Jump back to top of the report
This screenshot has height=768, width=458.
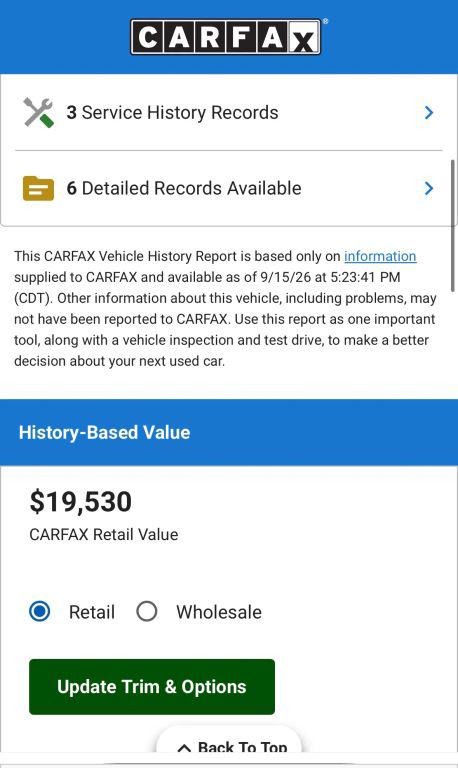pyautogui.click(x=229, y=741)
